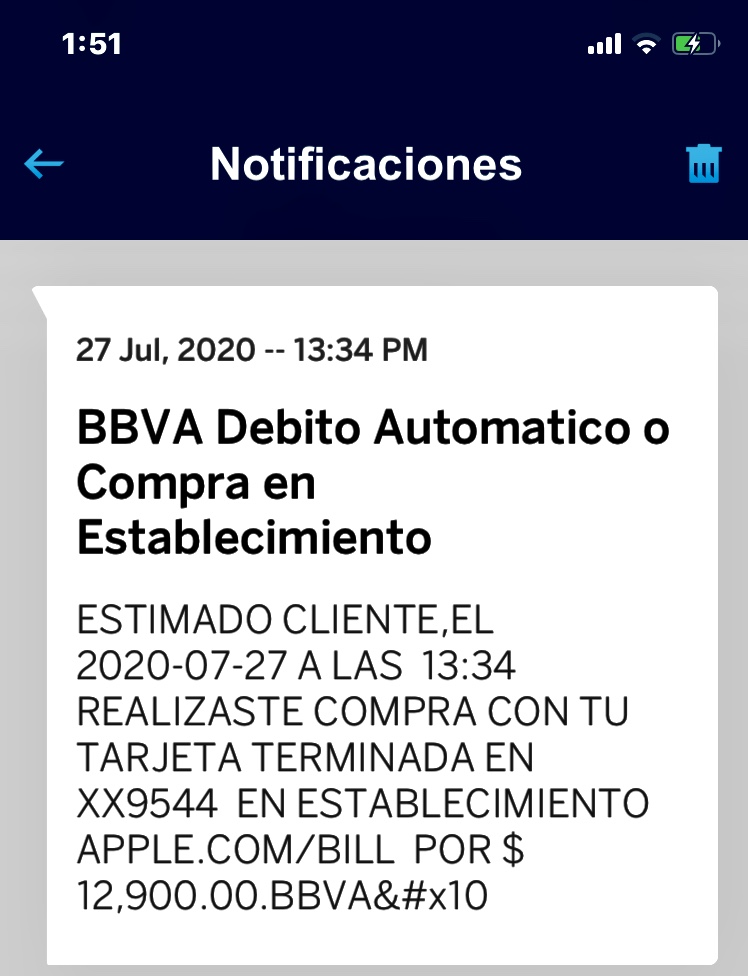Delete notifications with the trash icon
The image size is (748, 976).
point(704,163)
